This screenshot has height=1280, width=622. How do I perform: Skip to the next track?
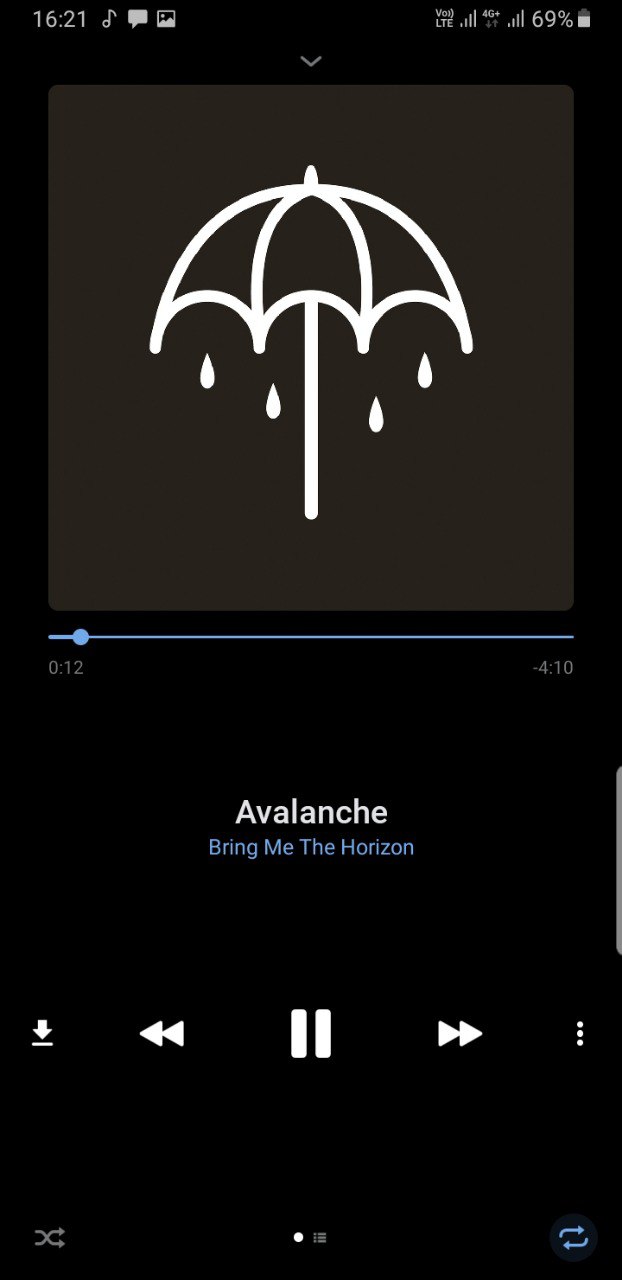[x=460, y=1033]
